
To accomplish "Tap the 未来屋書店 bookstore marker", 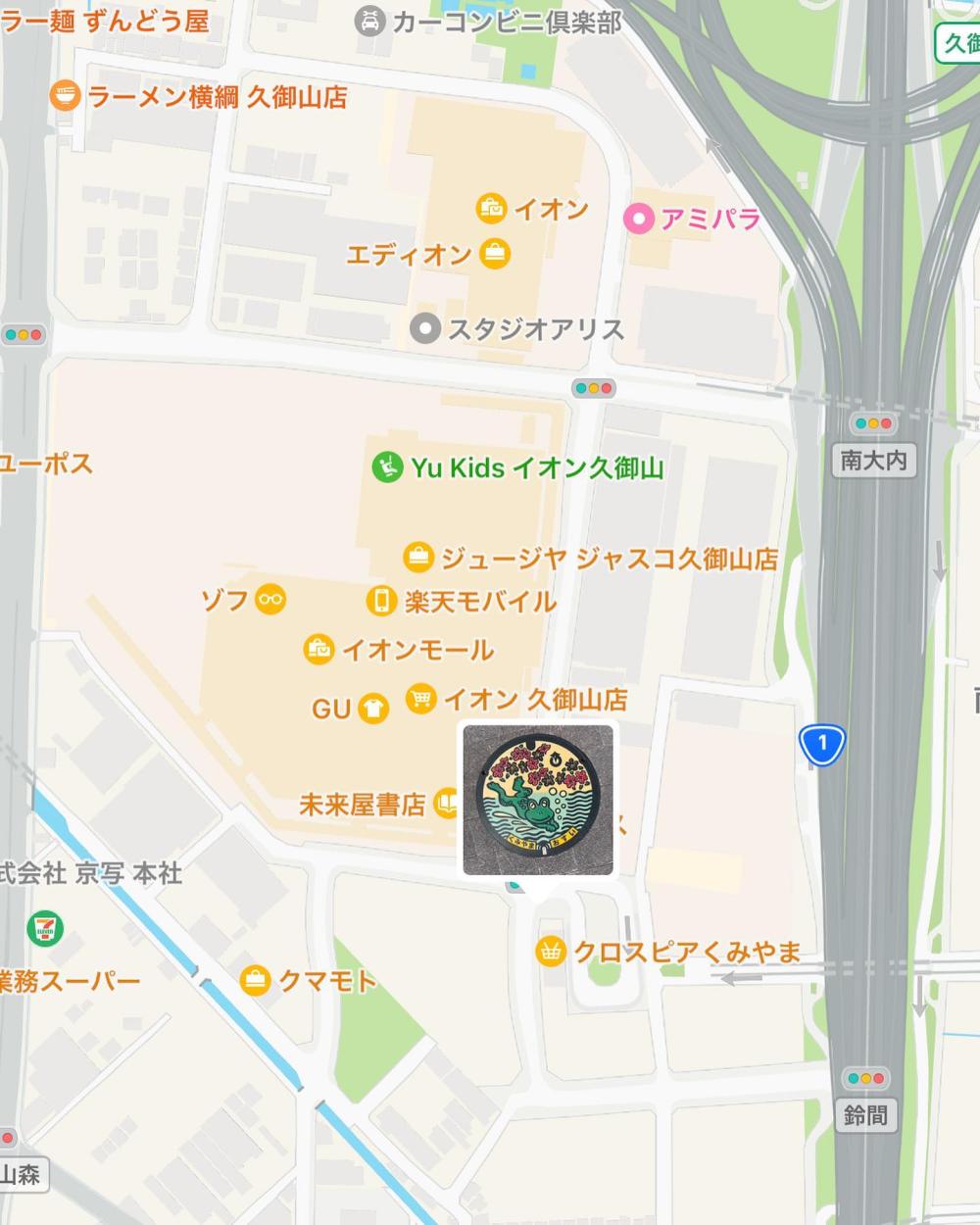I will 447,804.
